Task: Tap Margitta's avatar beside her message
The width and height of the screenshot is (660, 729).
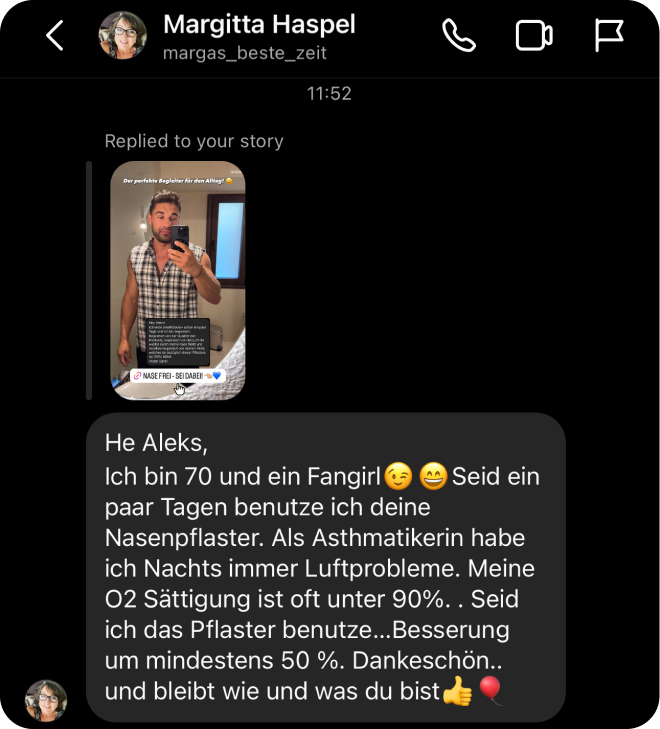Action: 46,700
